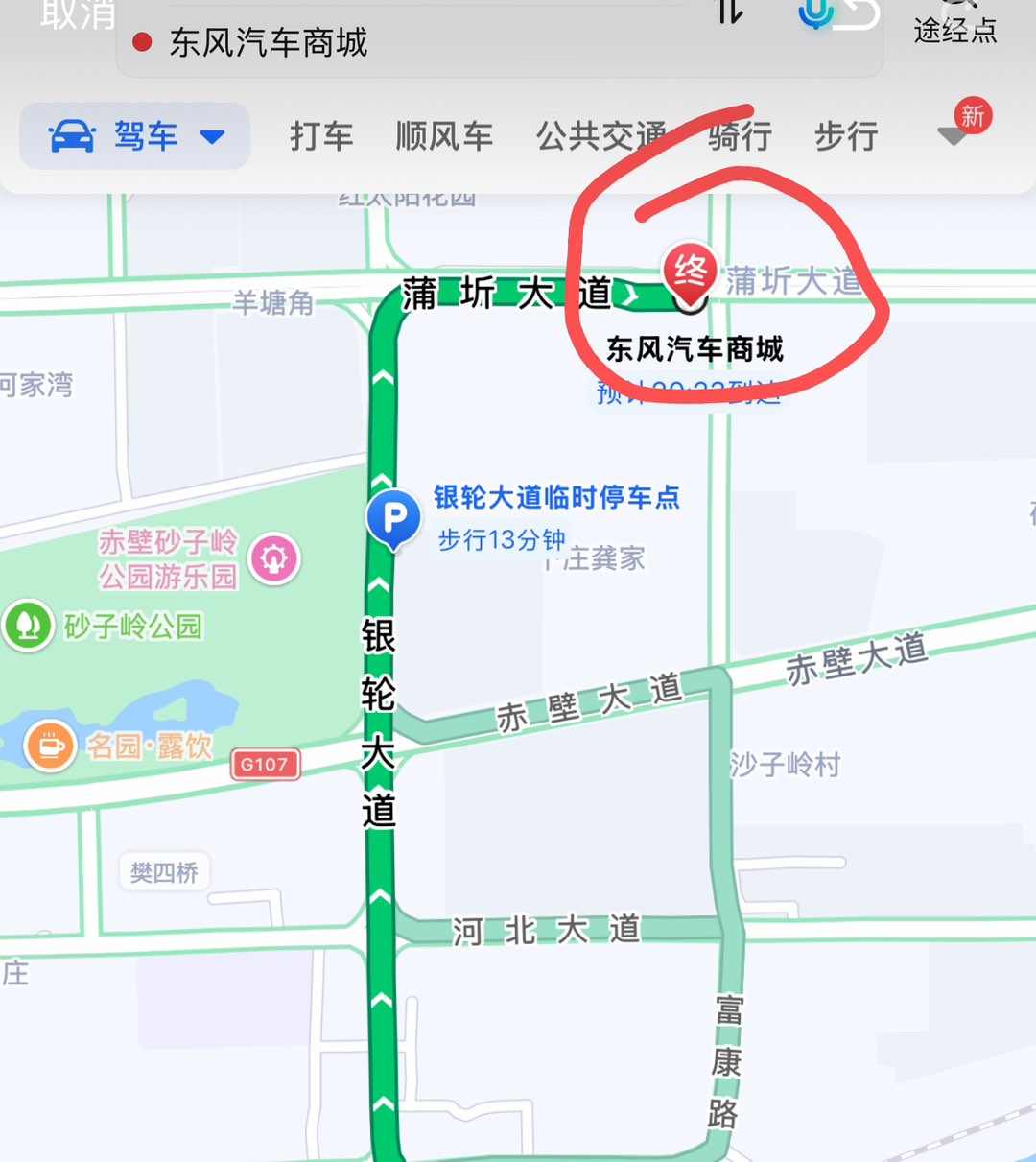
Task: Select the 银轮大道临时停车点 parking marker
Action: (x=393, y=518)
